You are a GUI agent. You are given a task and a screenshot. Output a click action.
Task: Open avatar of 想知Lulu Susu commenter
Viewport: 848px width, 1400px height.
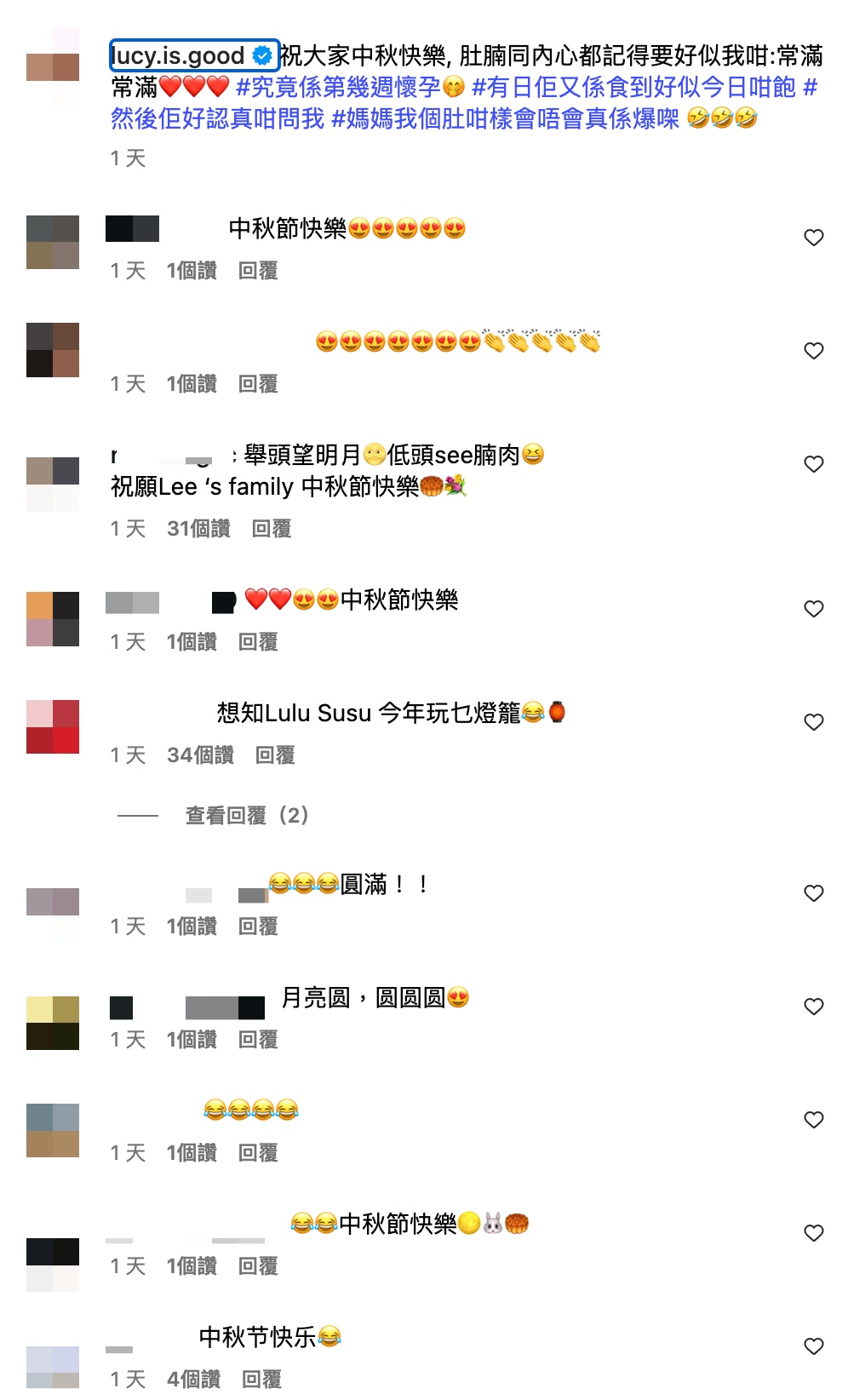(53, 726)
